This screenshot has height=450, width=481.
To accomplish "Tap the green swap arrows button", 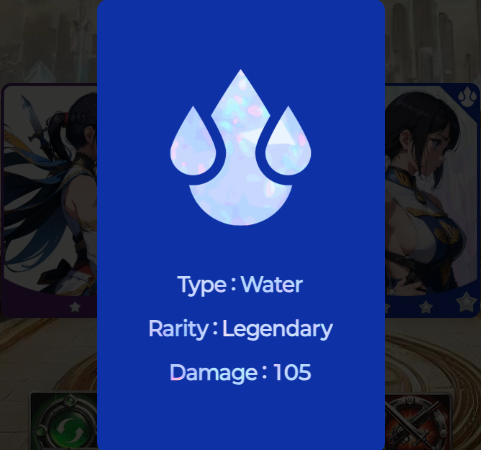I will tap(64, 421).
